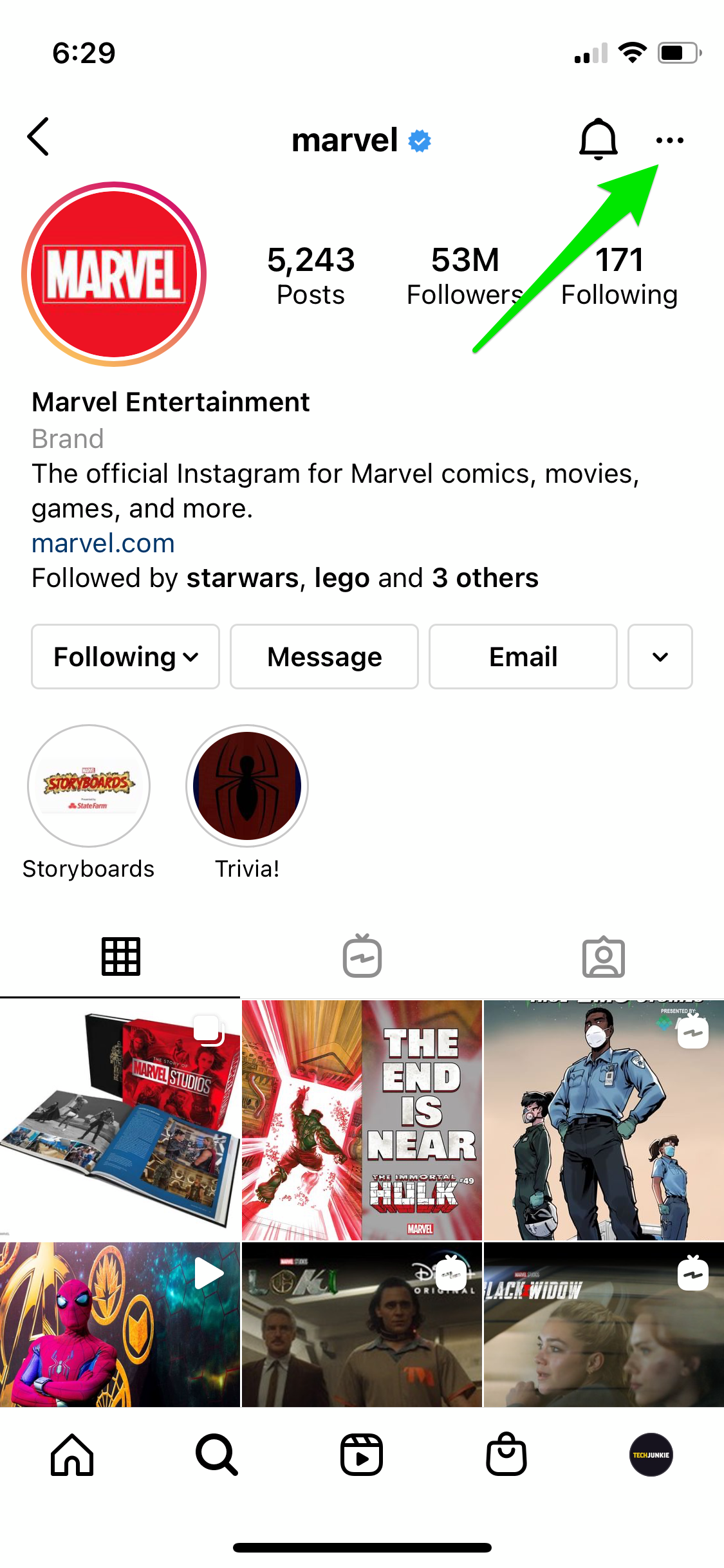Screen dimensions: 724x1568
Task: Open The End Is Near Hulk post
Action: point(362,1120)
